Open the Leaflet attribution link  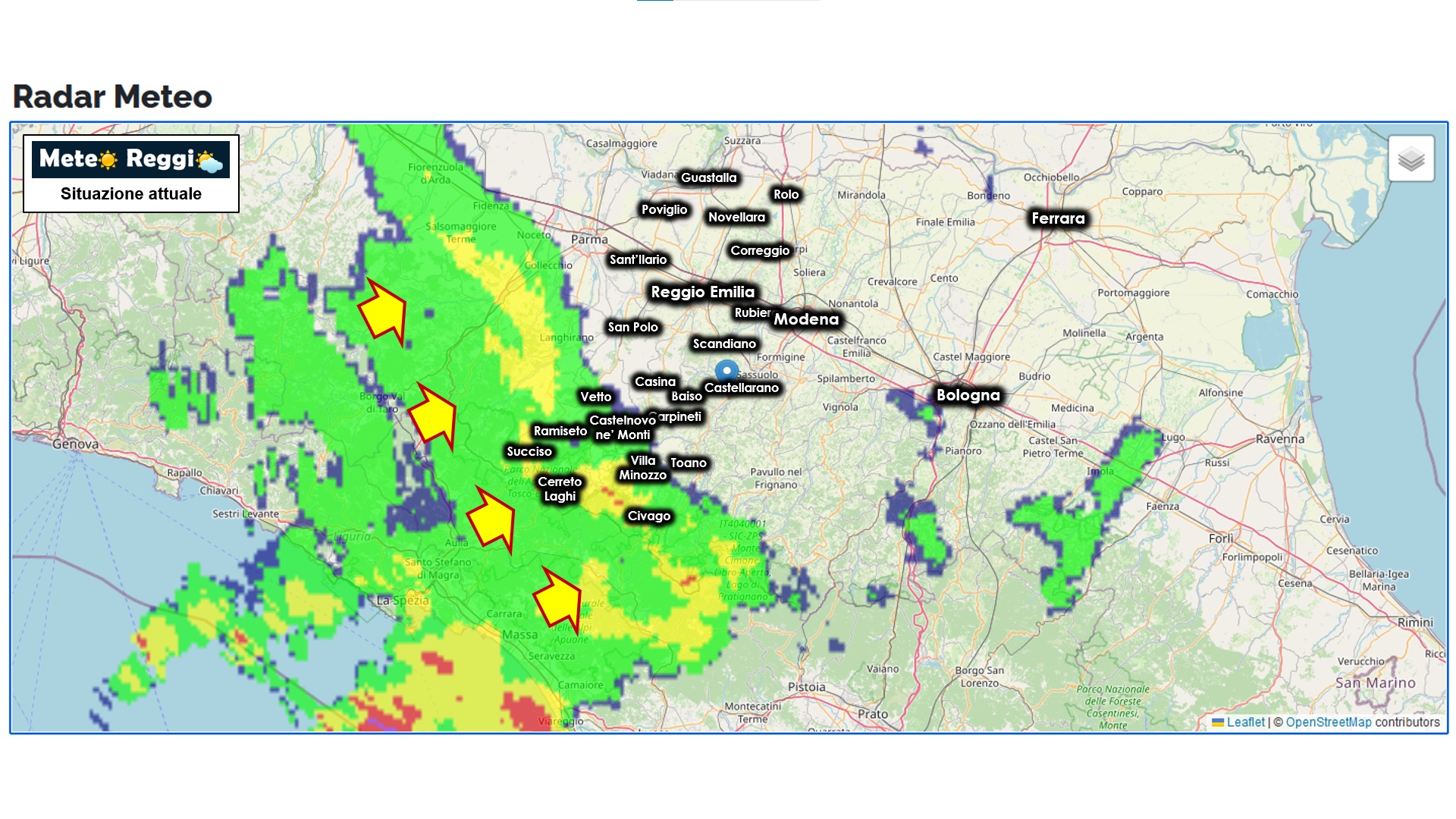pyautogui.click(x=1245, y=722)
